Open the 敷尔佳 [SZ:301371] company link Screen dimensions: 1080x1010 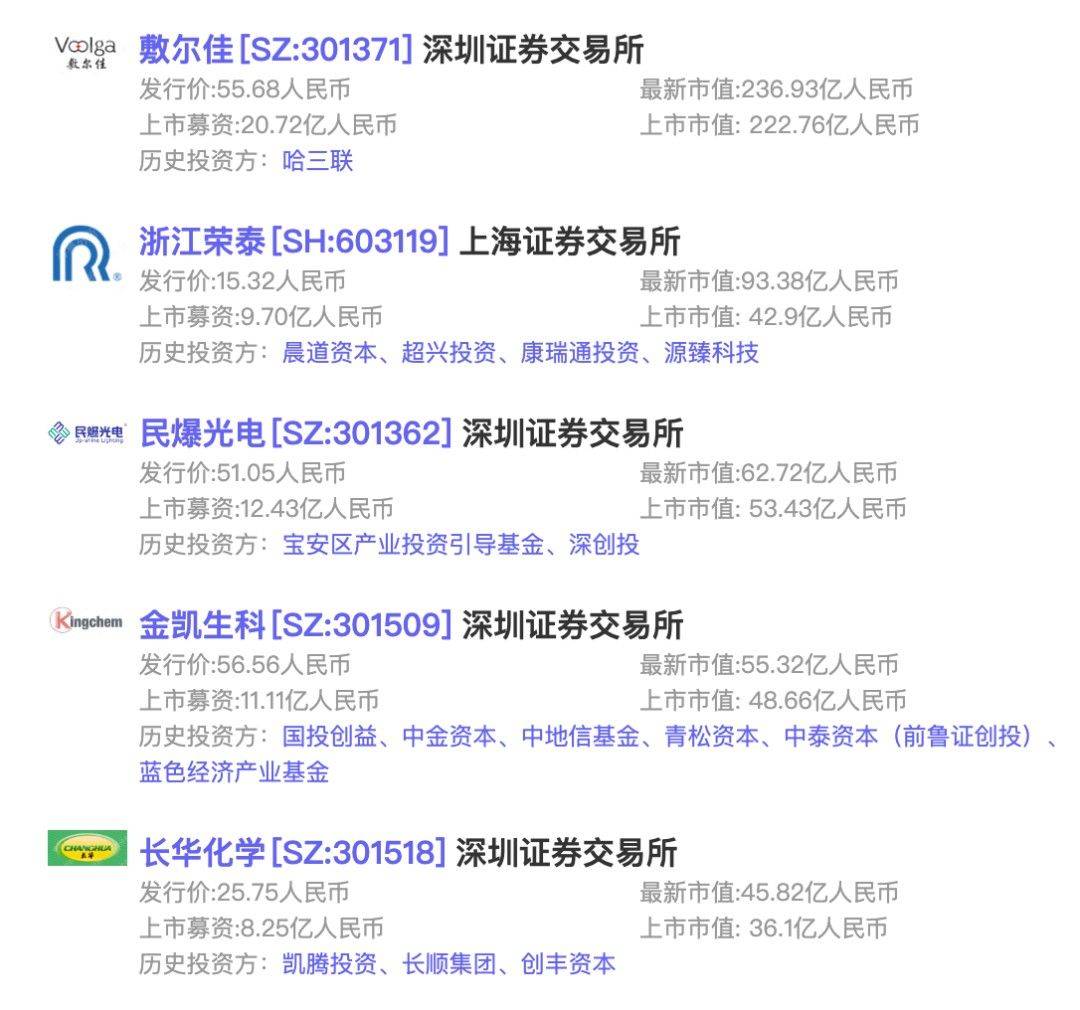point(275,49)
